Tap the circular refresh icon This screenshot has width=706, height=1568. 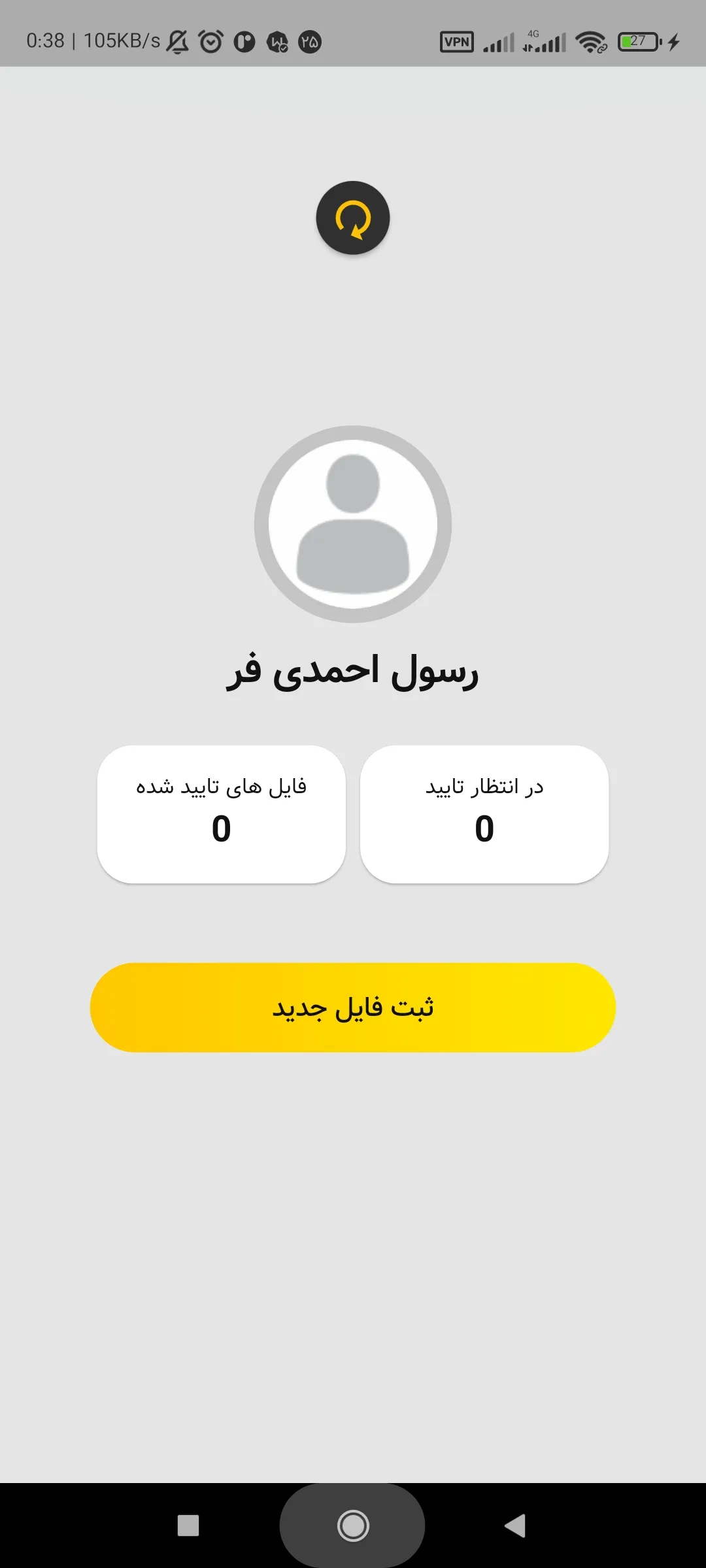coord(353,218)
